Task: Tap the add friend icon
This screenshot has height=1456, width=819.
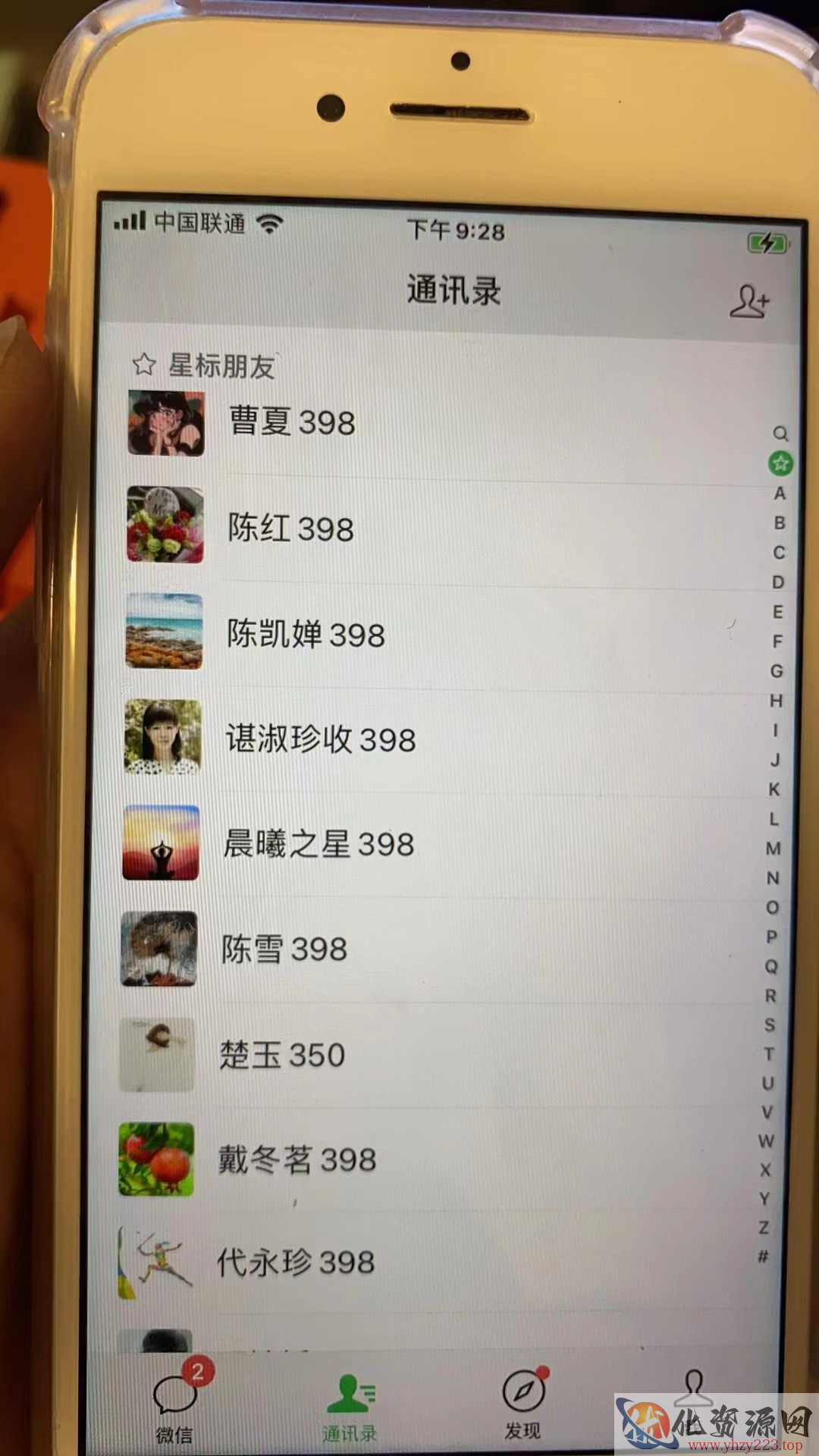Action: tap(749, 301)
